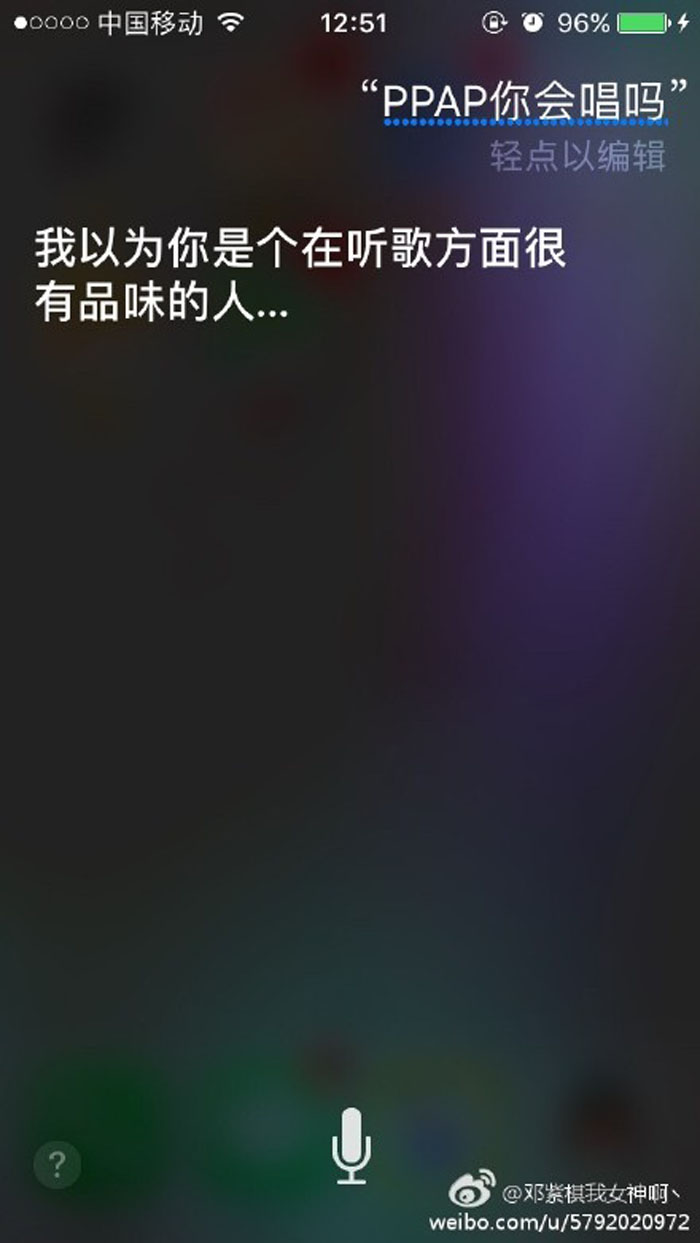
Task: Tap the microphone to speak to Siri
Action: pos(351,1146)
